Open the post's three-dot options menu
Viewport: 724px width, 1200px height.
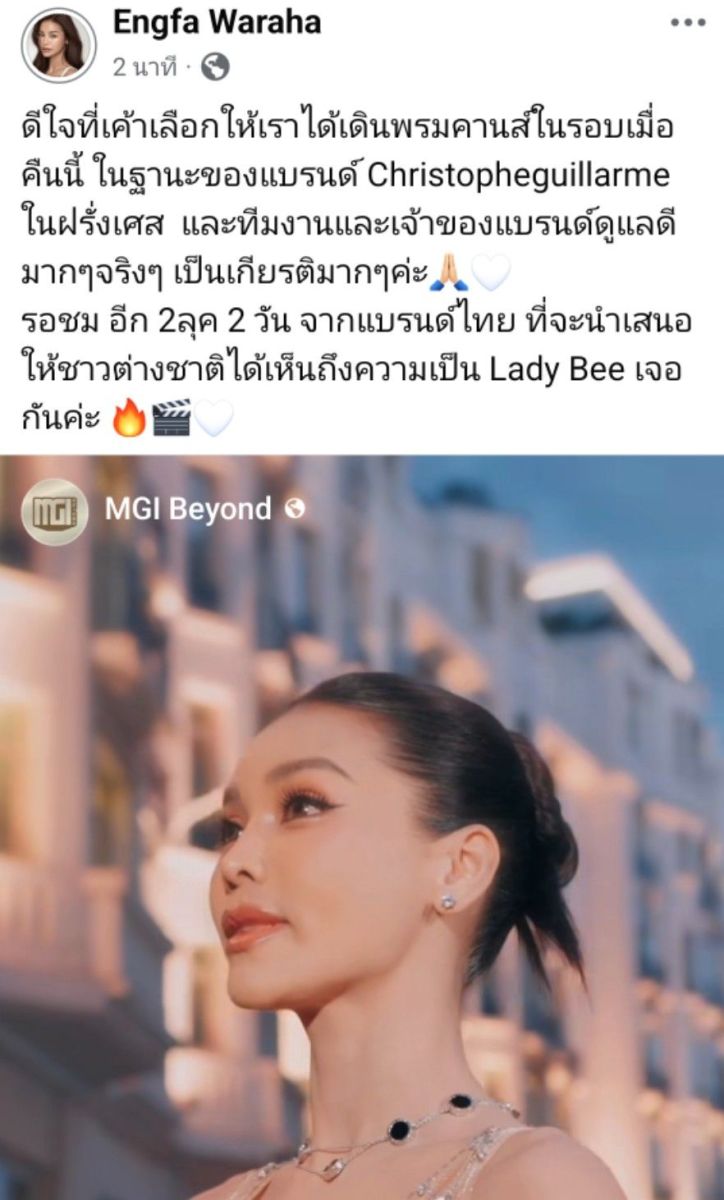click(x=687, y=23)
